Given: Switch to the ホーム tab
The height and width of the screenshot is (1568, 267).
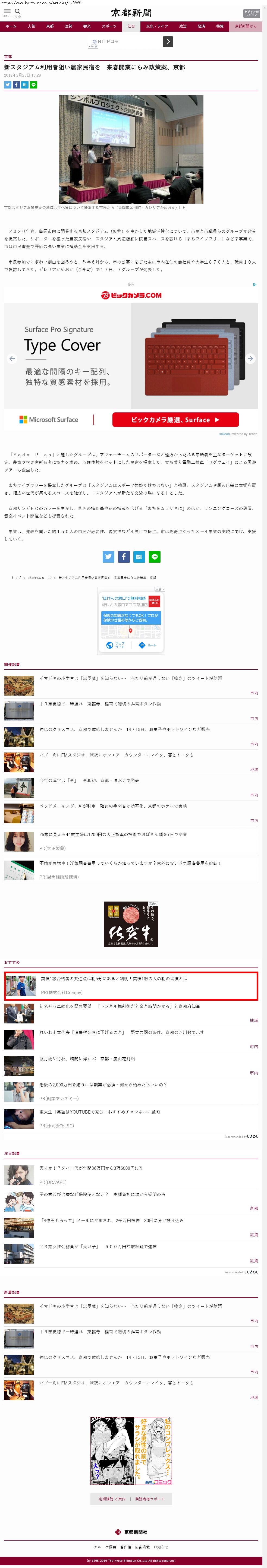Looking at the screenshot, I should (x=11, y=27).
